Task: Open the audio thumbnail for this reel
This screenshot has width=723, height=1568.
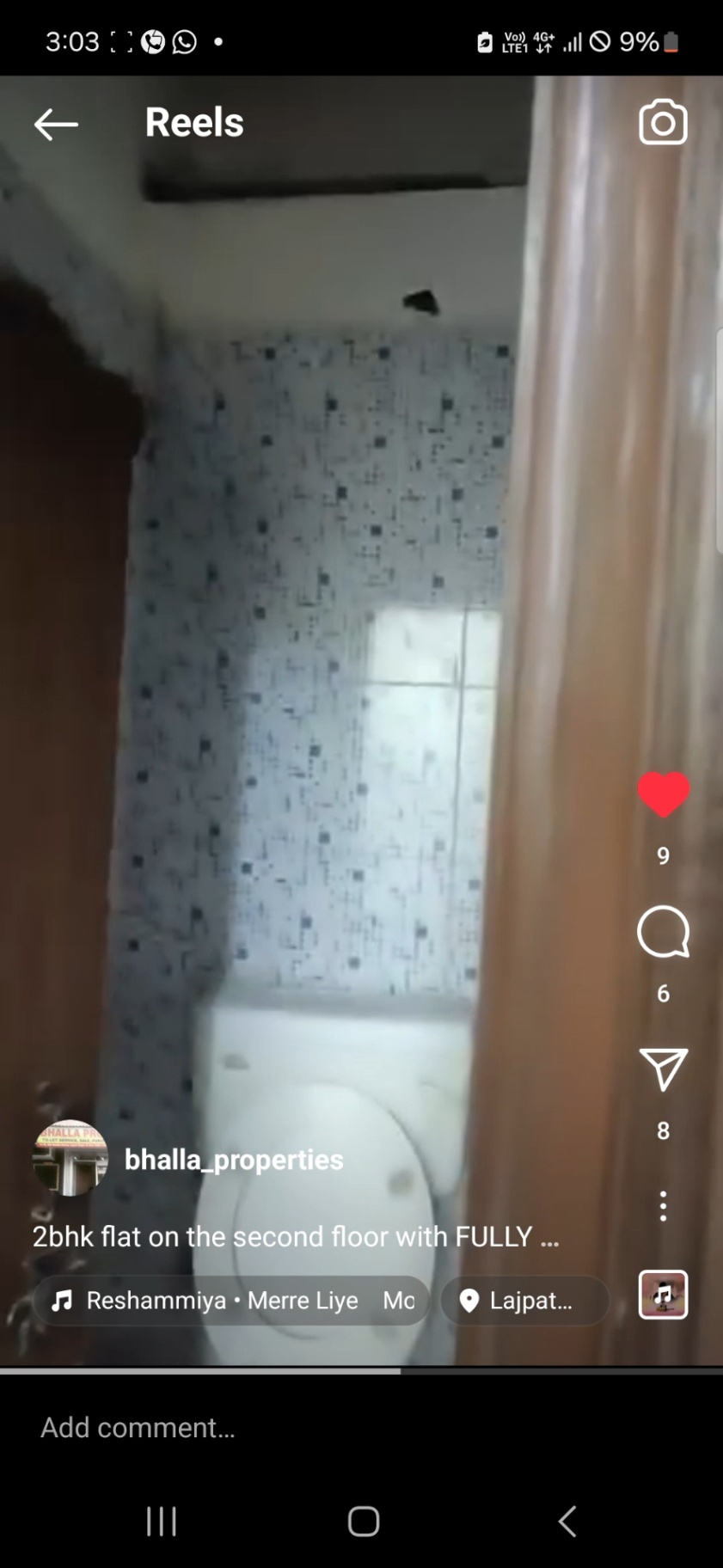Action: coord(663,1294)
